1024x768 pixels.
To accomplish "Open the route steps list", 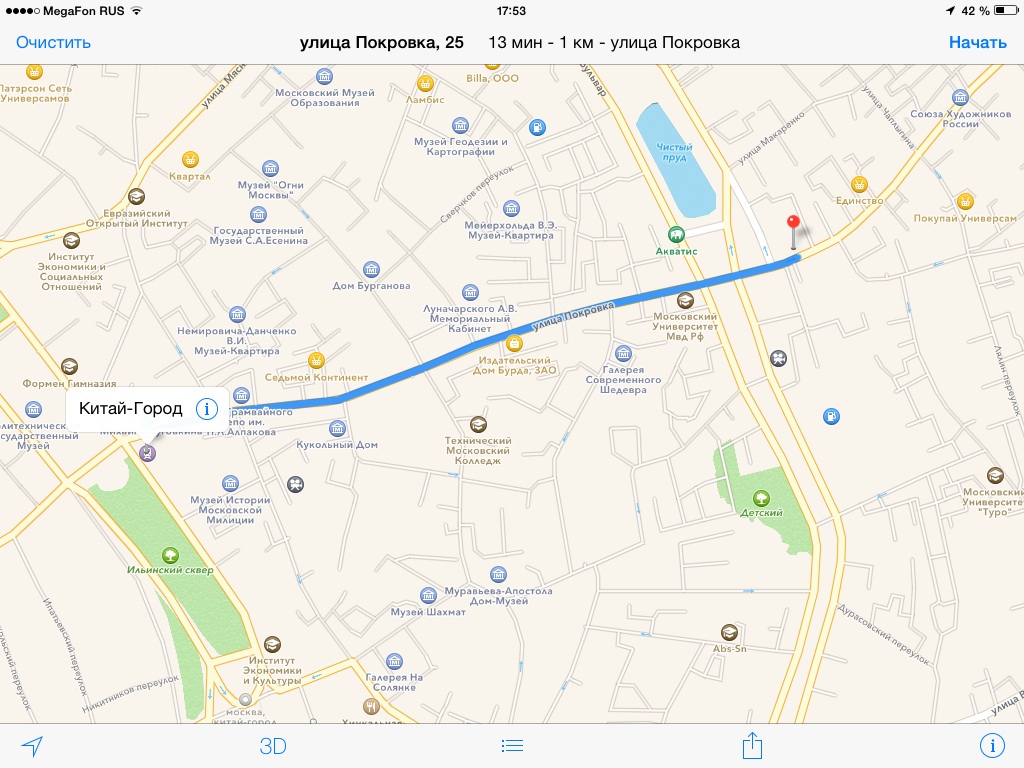I will (512, 746).
